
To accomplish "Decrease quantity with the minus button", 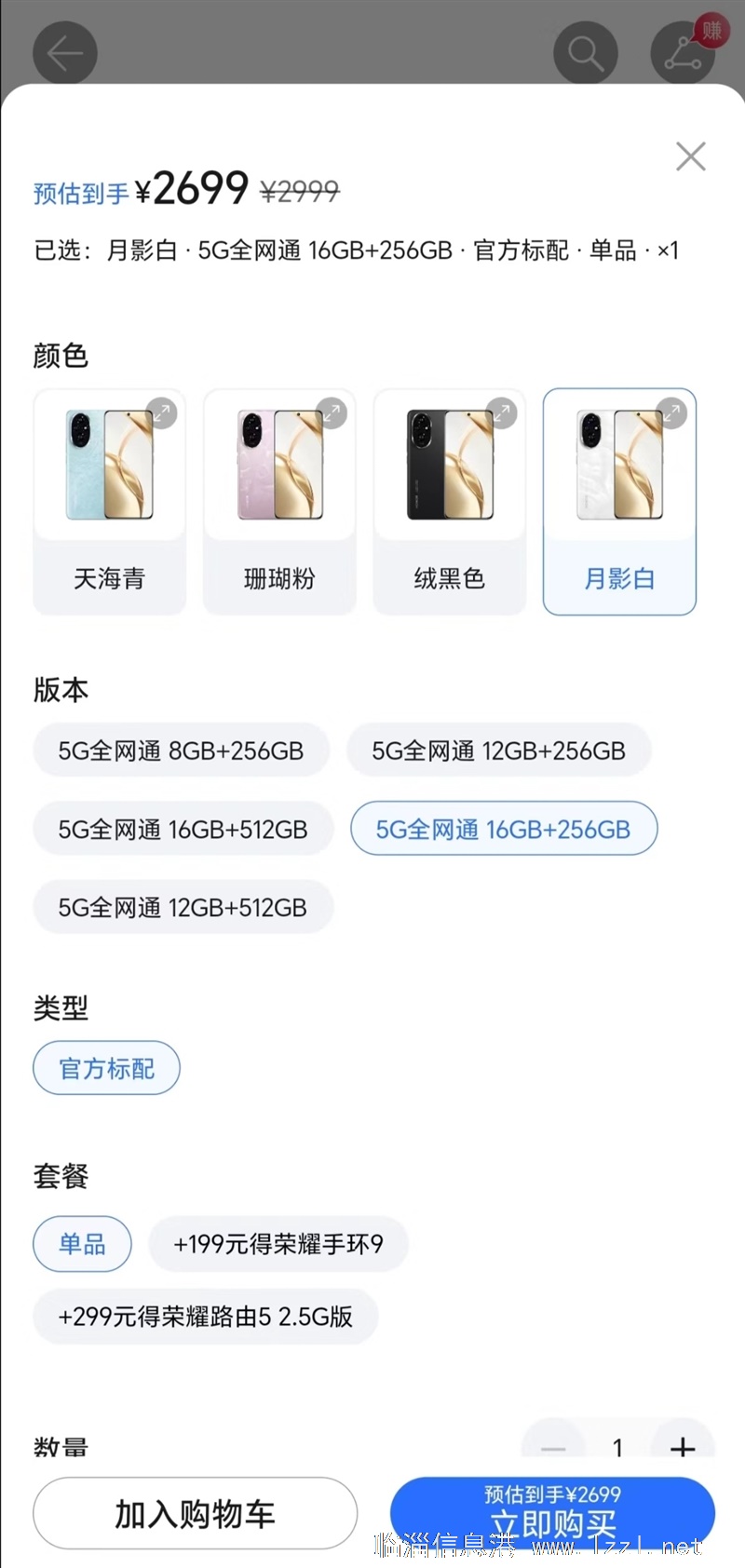I will click(x=553, y=1448).
